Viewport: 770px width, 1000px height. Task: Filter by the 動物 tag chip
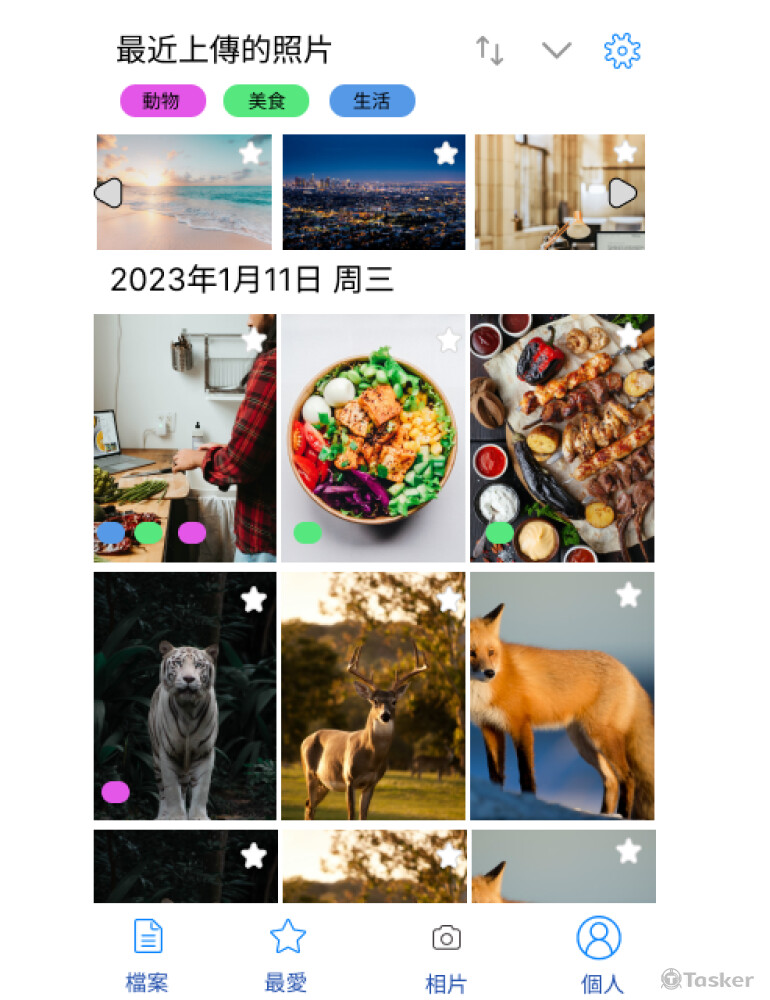(x=162, y=101)
